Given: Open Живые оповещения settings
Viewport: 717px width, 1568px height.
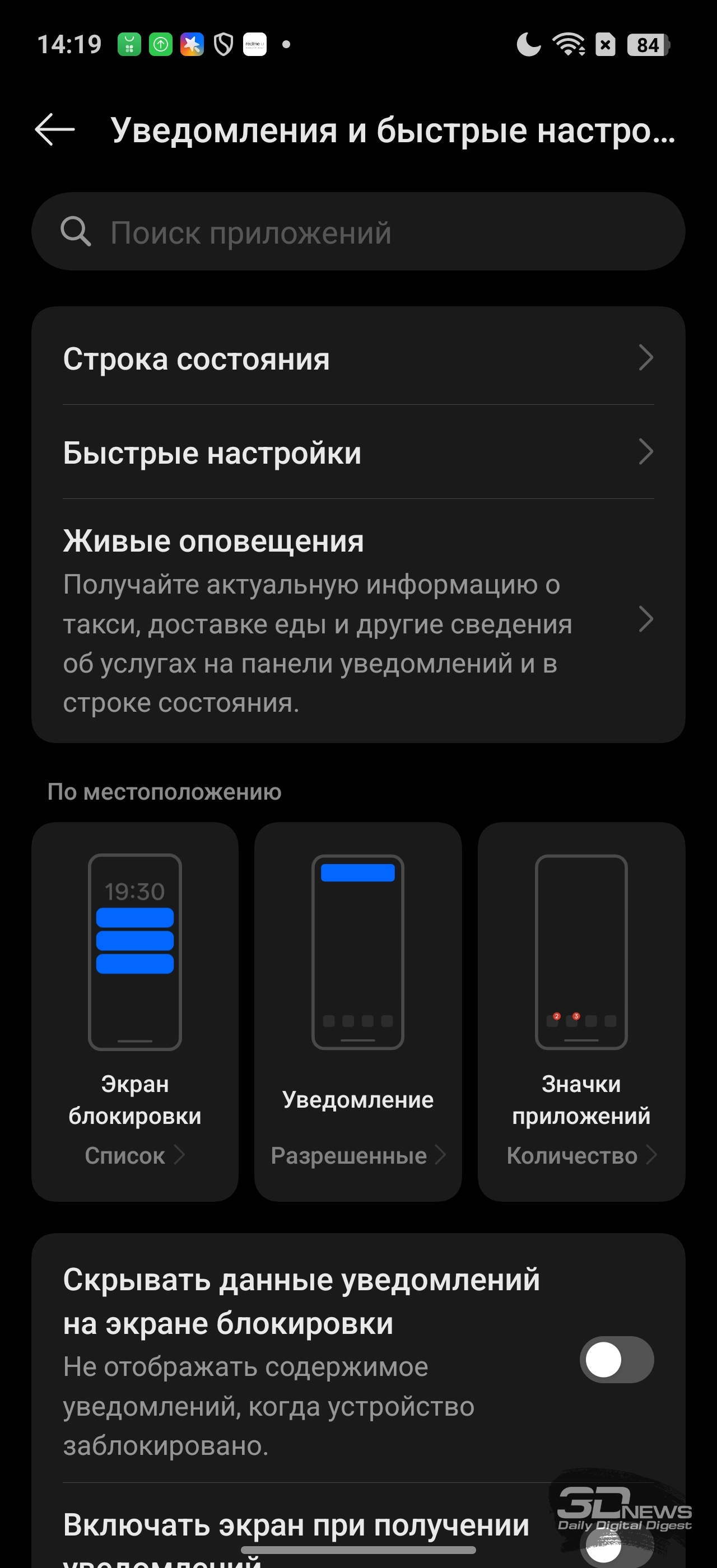Looking at the screenshot, I should tap(358, 620).
